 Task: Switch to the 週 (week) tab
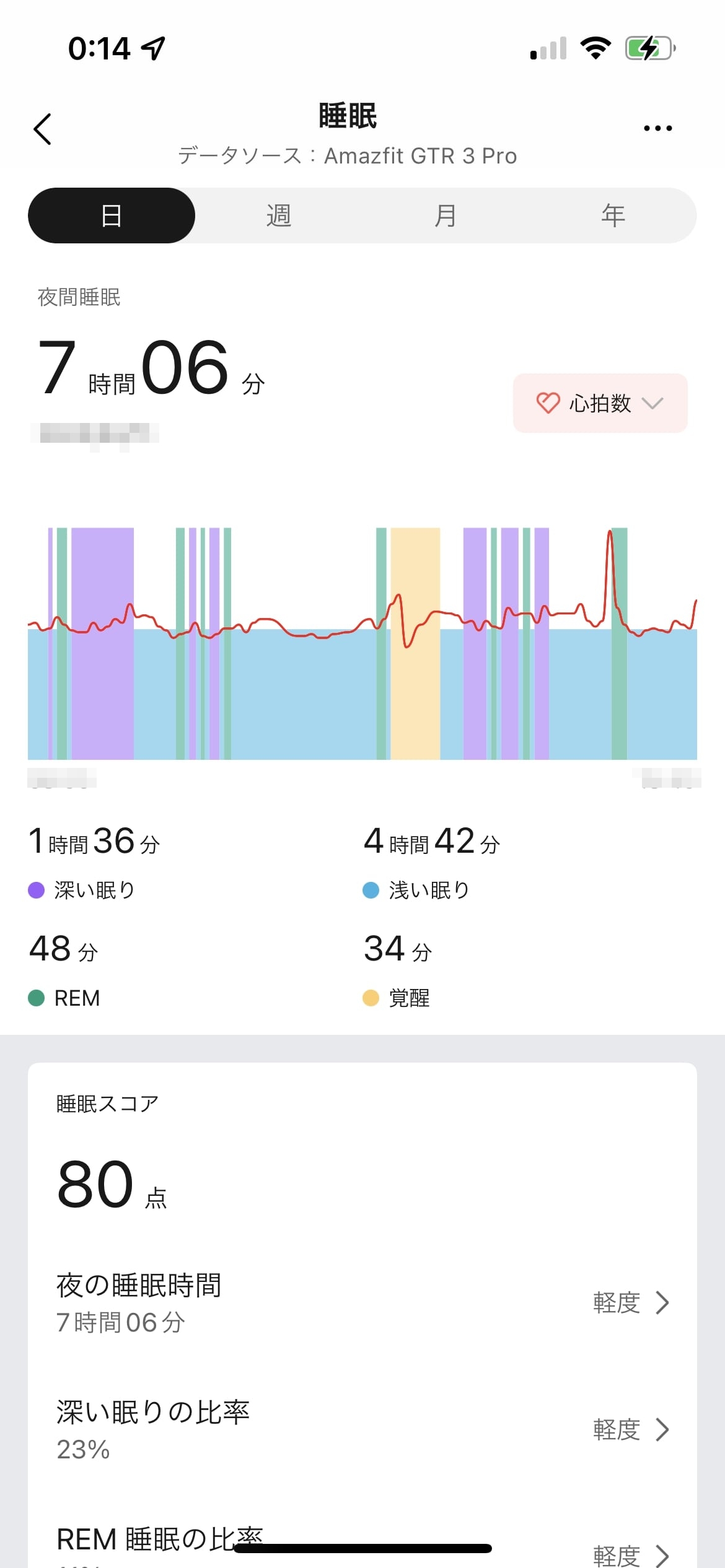click(x=279, y=216)
